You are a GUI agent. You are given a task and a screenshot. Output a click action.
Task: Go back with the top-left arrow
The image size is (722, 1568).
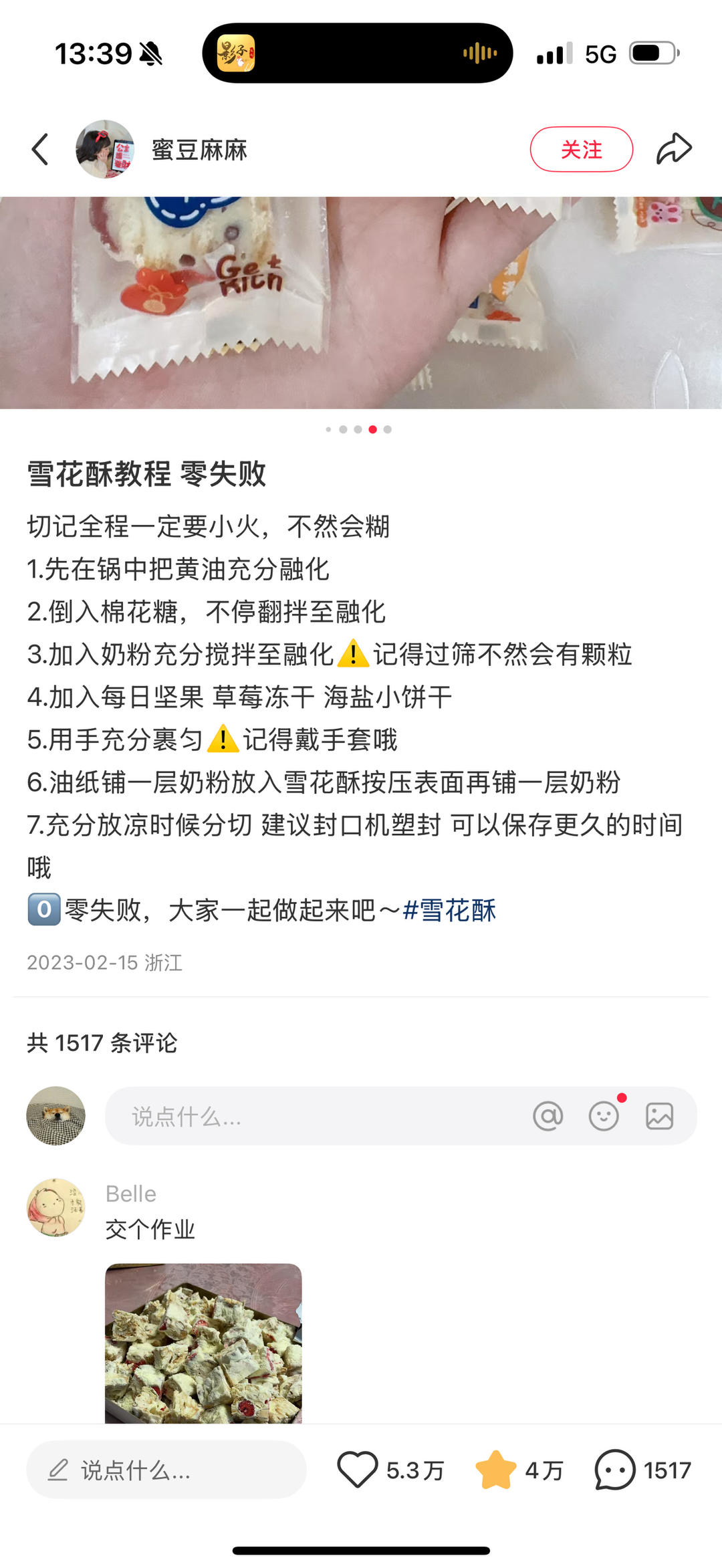click(40, 149)
